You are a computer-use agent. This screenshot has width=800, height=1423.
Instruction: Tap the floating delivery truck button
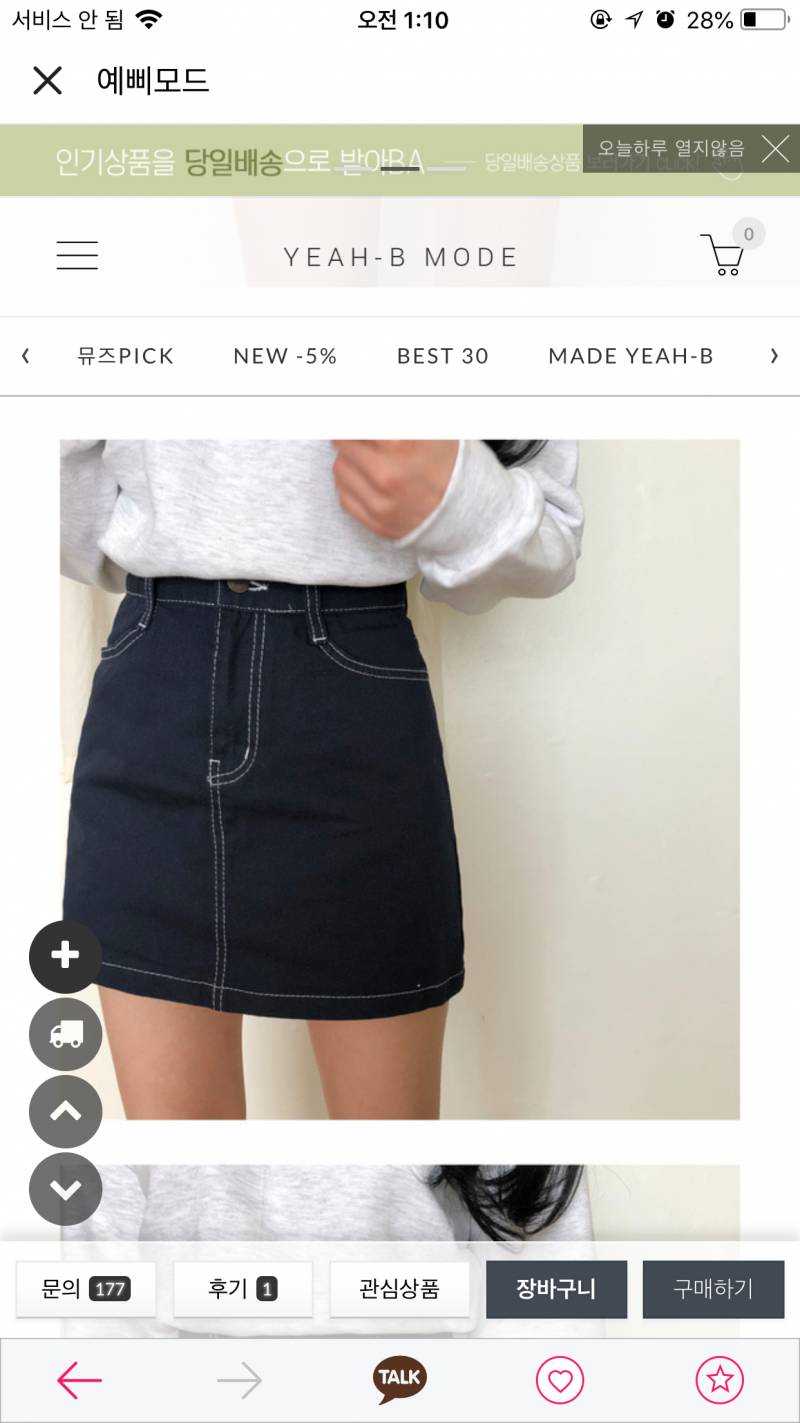tap(65, 1034)
